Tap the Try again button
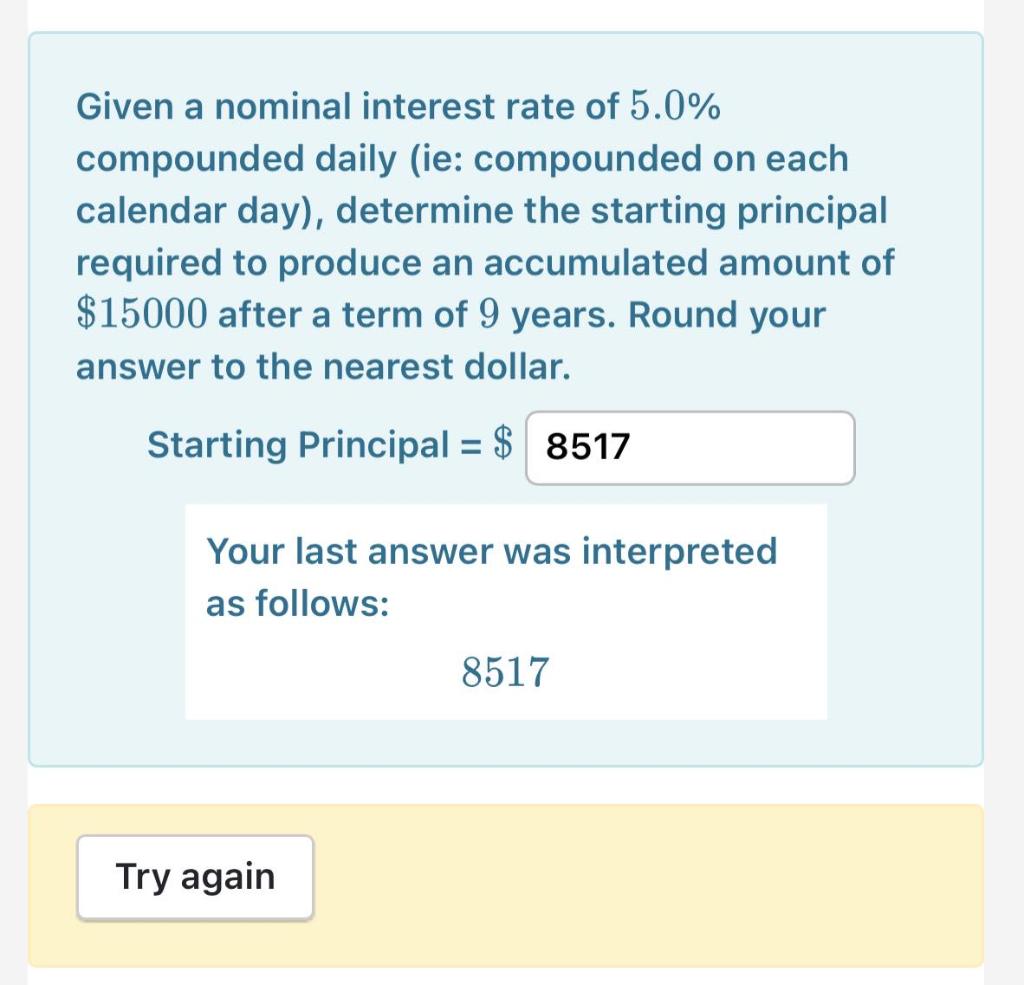 click(x=195, y=877)
